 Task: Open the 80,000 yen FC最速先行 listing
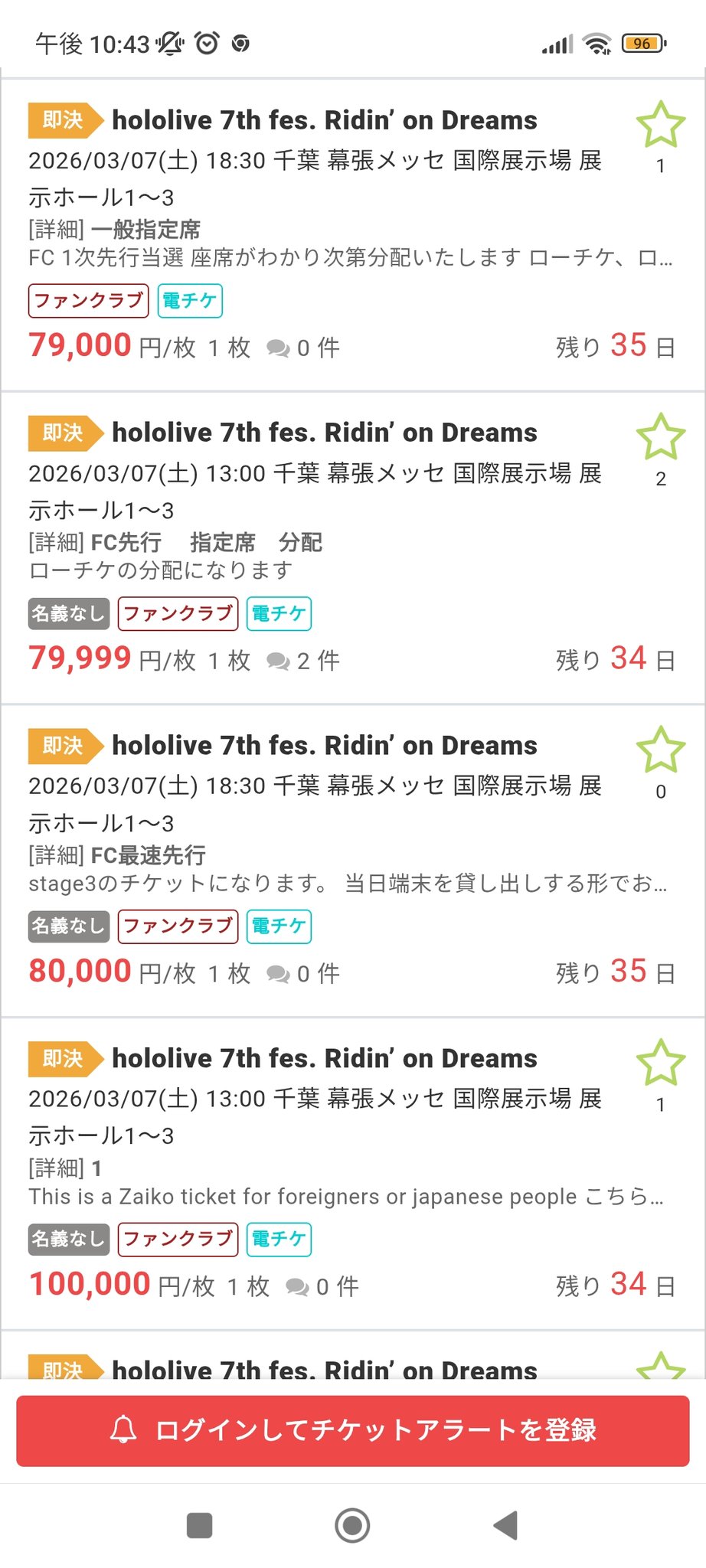(353, 861)
